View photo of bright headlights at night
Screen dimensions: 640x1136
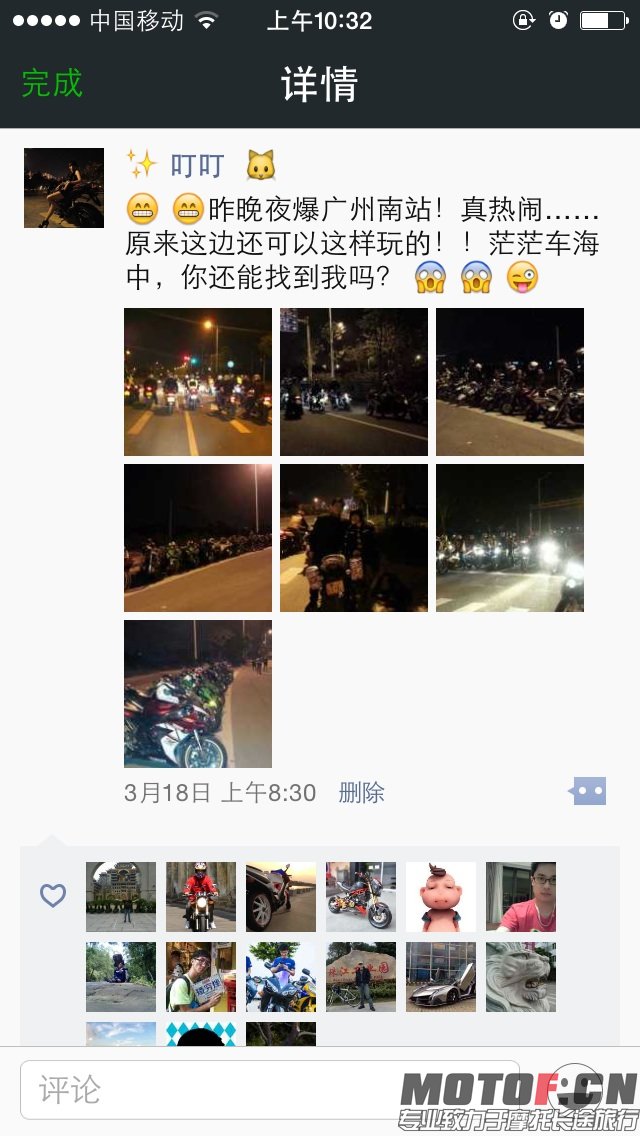[x=510, y=538]
